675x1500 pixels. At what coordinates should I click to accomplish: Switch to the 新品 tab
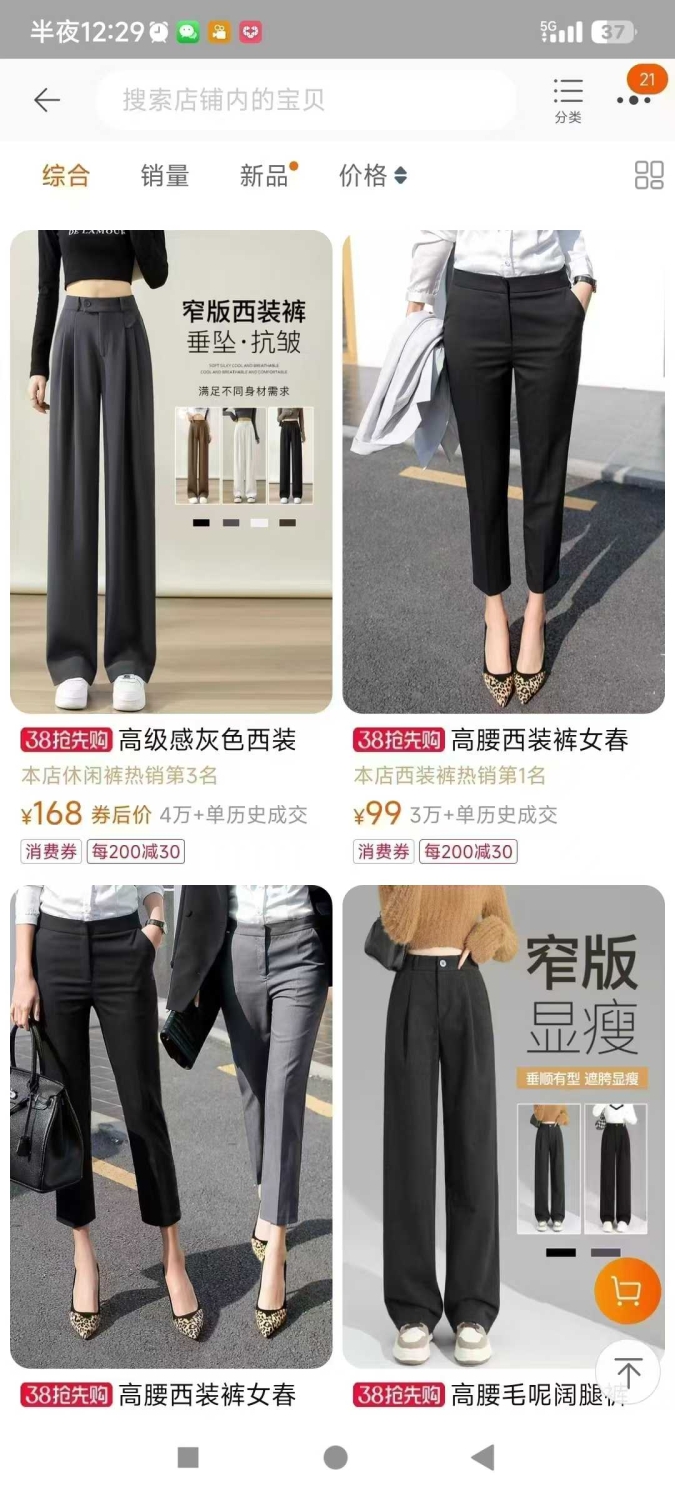click(267, 176)
